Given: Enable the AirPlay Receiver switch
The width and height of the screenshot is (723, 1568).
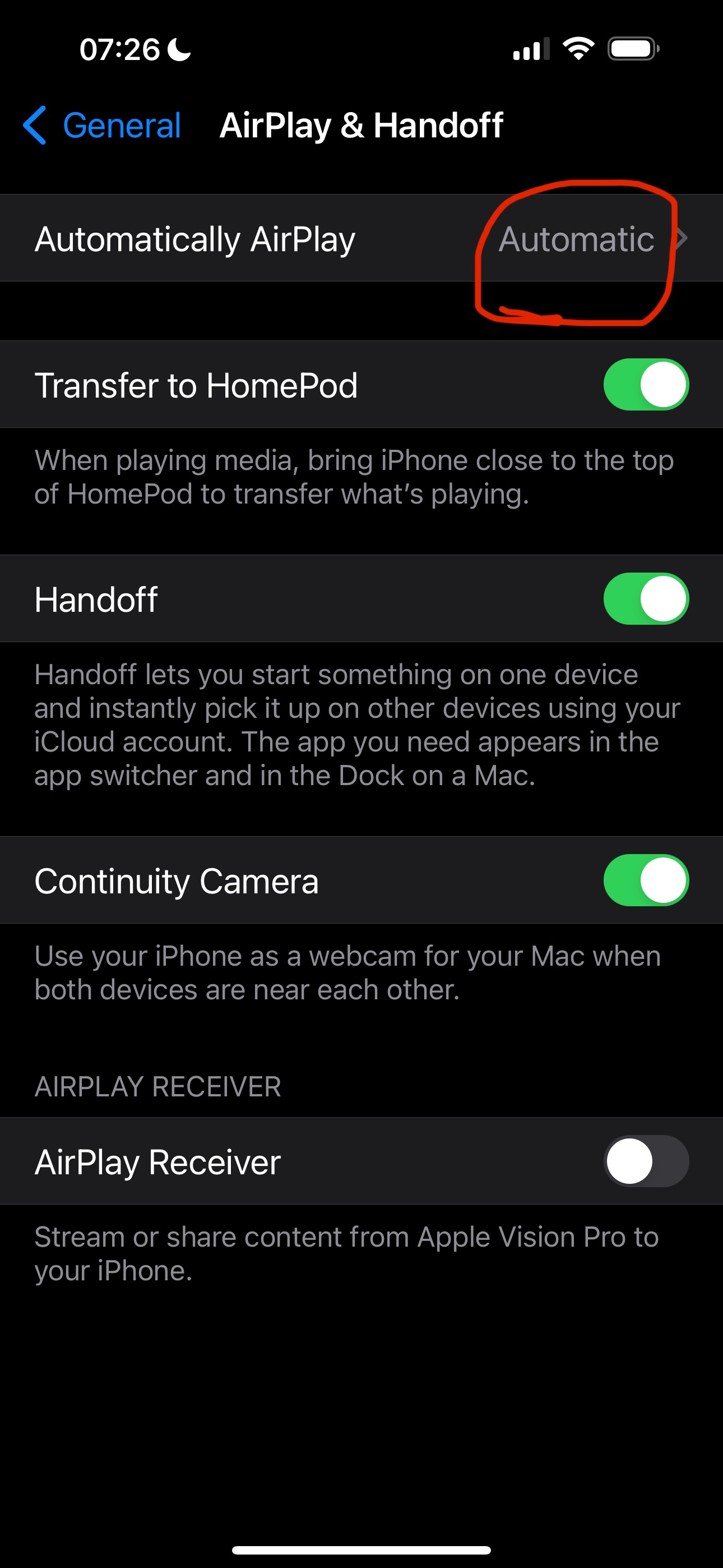Looking at the screenshot, I should pos(645,1161).
